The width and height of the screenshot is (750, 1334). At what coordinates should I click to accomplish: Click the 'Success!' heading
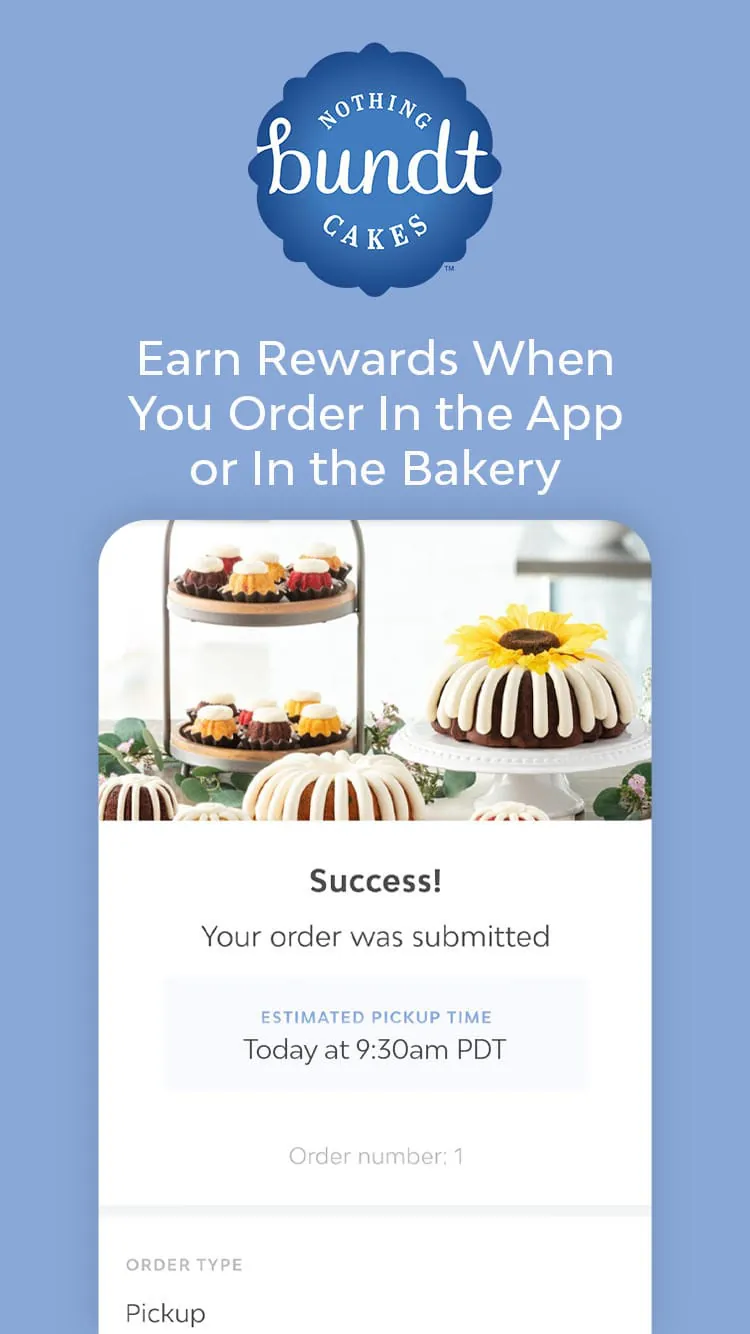click(x=375, y=882)
